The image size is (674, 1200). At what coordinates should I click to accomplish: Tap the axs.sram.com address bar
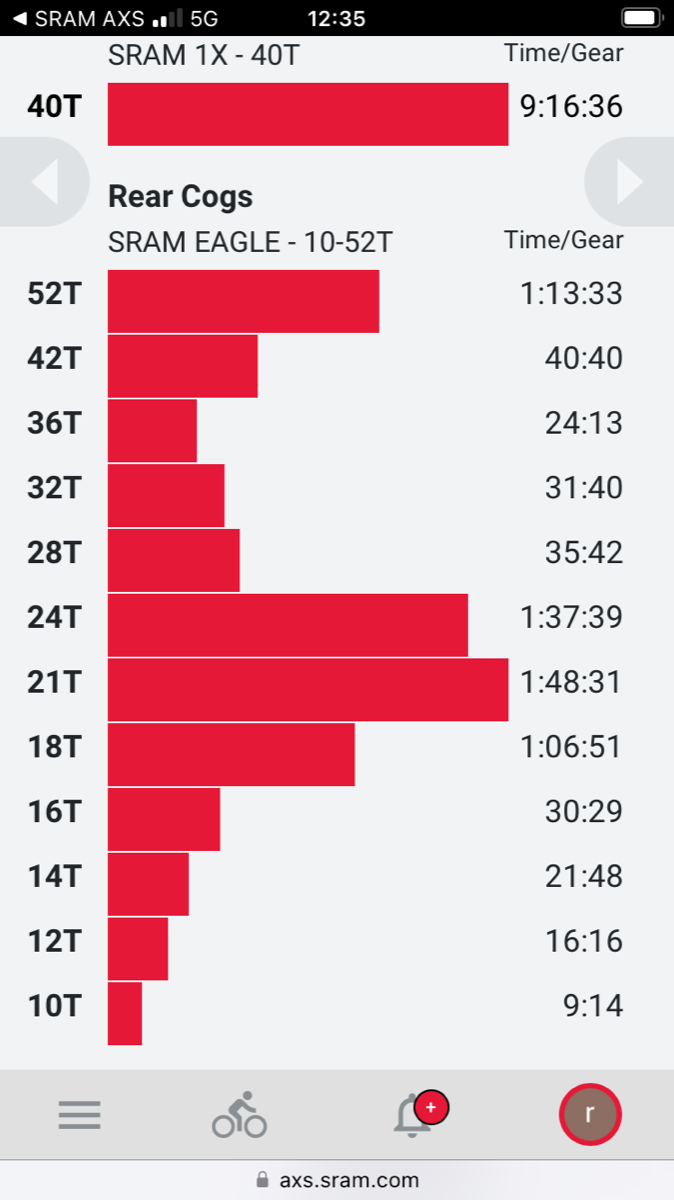337,1180
